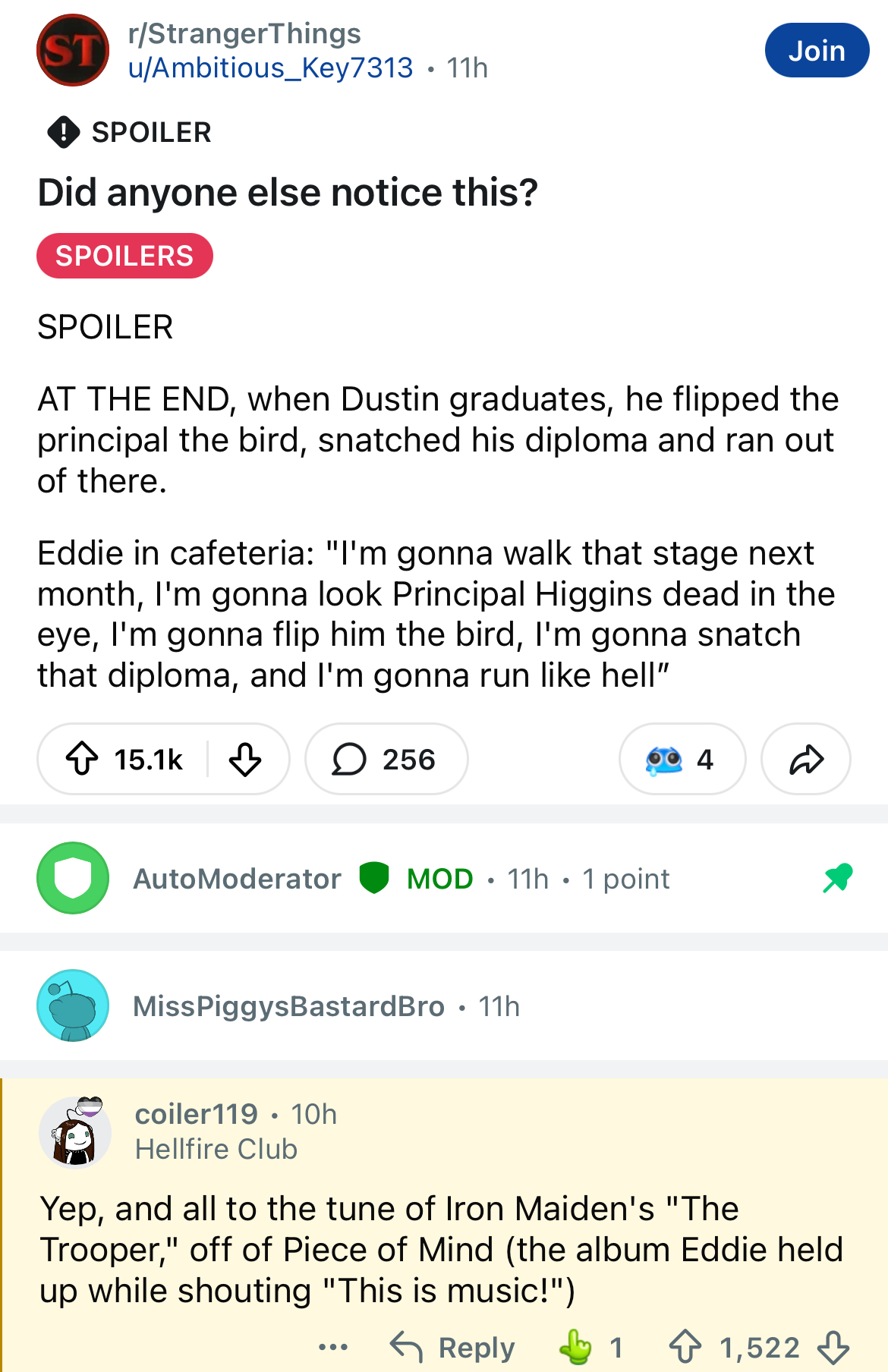Join the r/StrangerThings community
This screenshot has height=1372, width=888.
816,51
